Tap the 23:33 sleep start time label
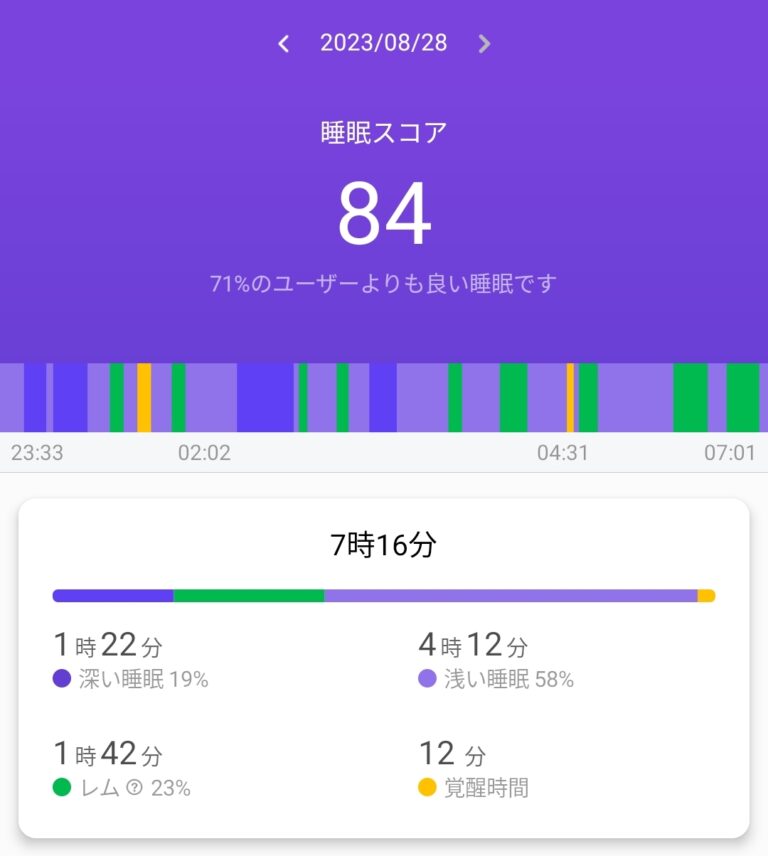 point(38,453)
